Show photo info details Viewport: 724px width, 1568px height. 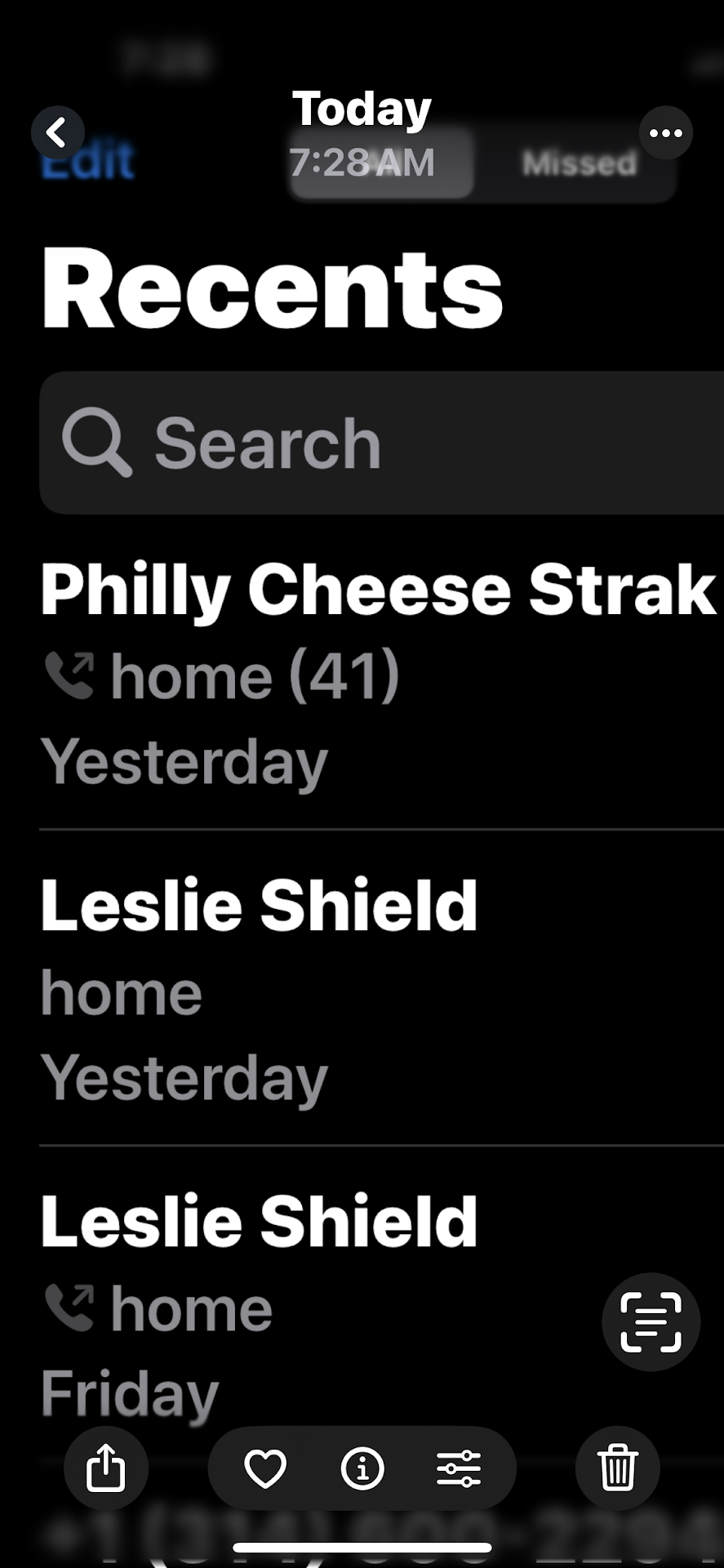pyautogui.click(x=362, y=1468)
